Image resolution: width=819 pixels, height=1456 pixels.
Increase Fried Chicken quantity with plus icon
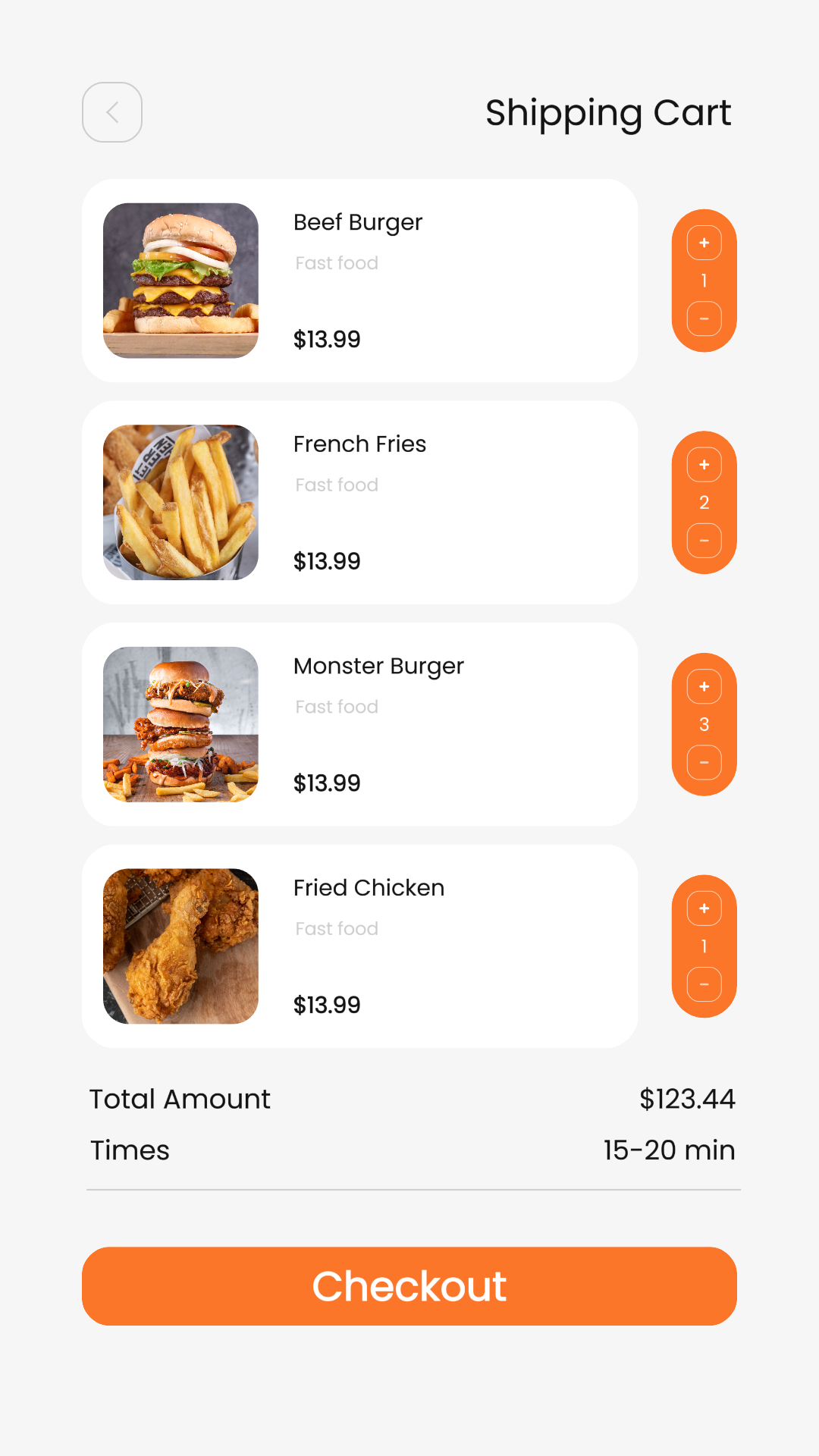[704, 907]
